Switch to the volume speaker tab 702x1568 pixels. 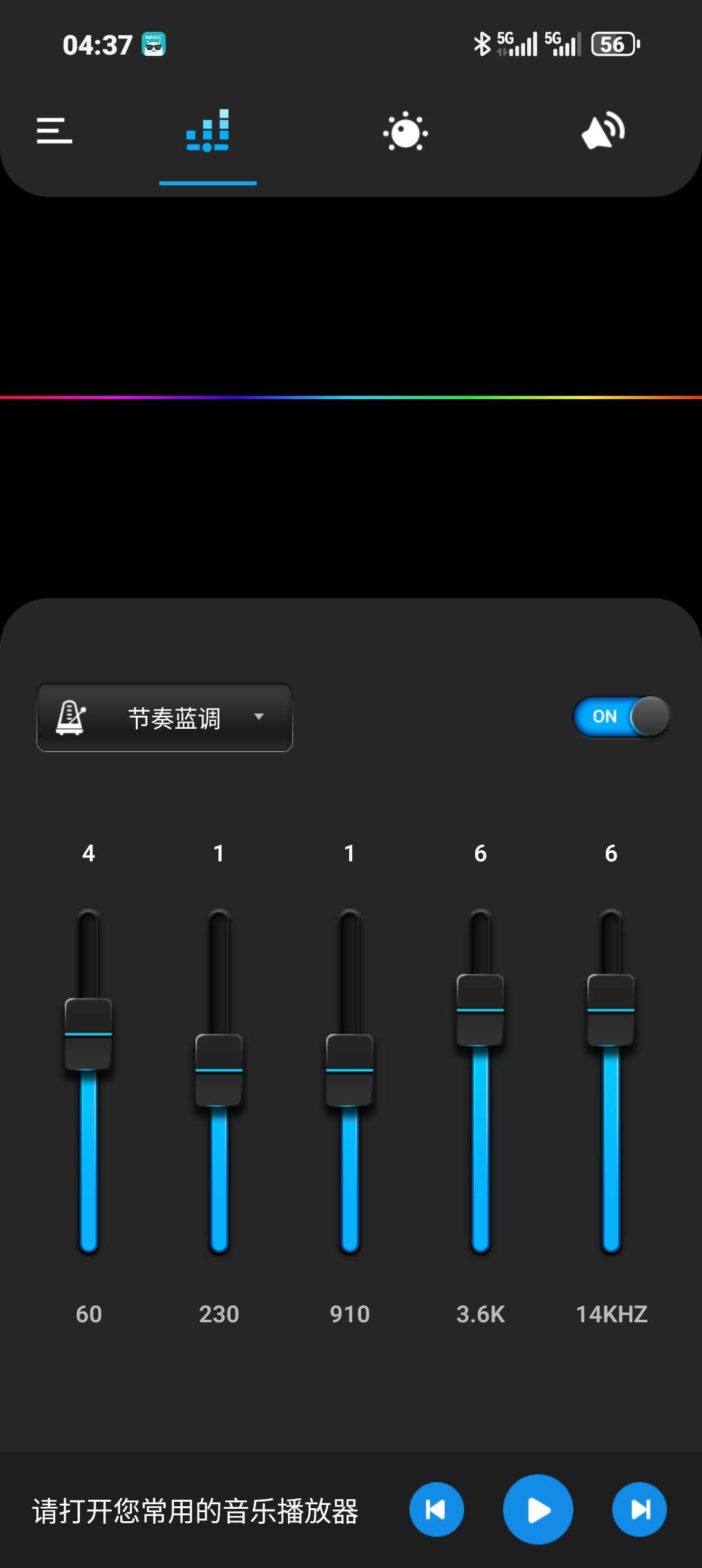[x=603, y=131]
